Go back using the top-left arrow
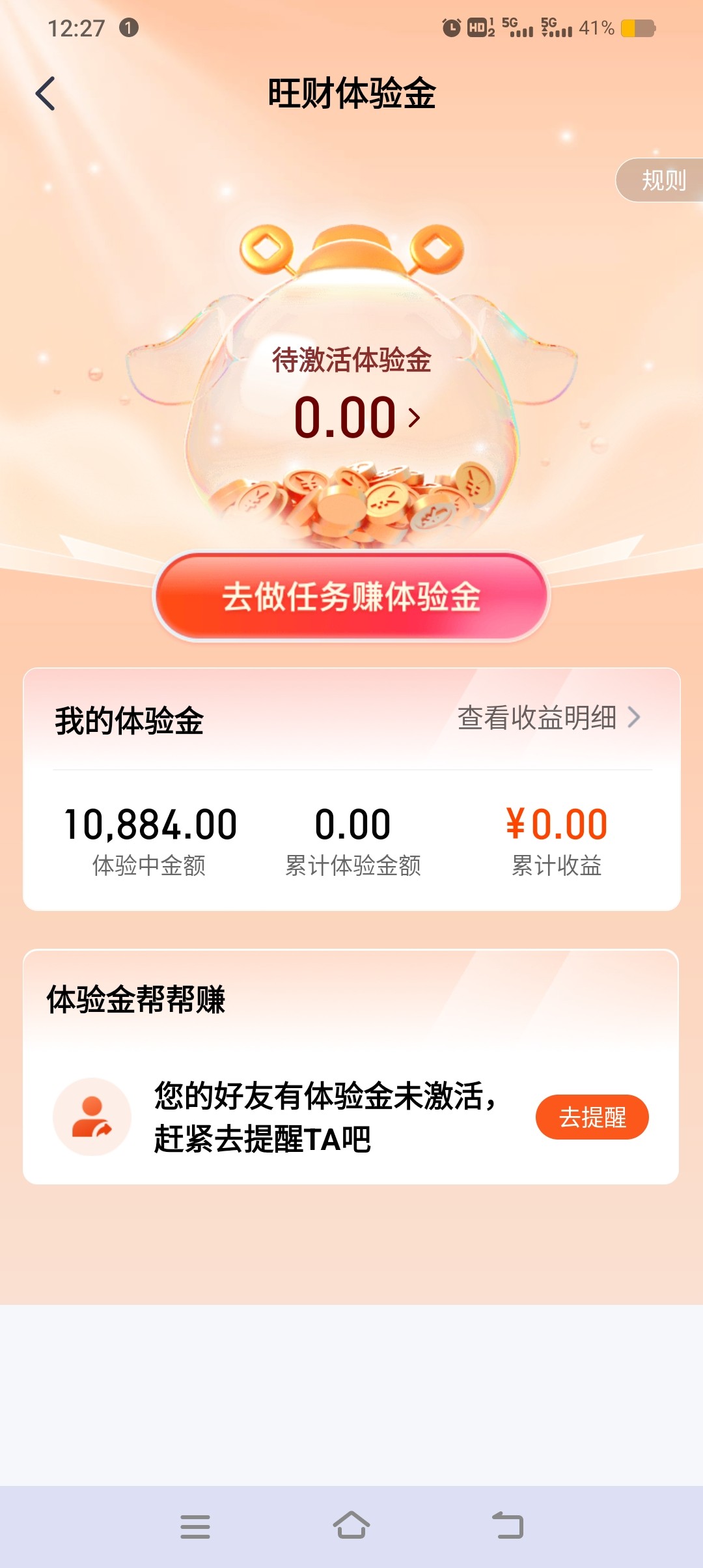Image resolution: width=703 pixels, height=1568 pixels. pos(46,94)
